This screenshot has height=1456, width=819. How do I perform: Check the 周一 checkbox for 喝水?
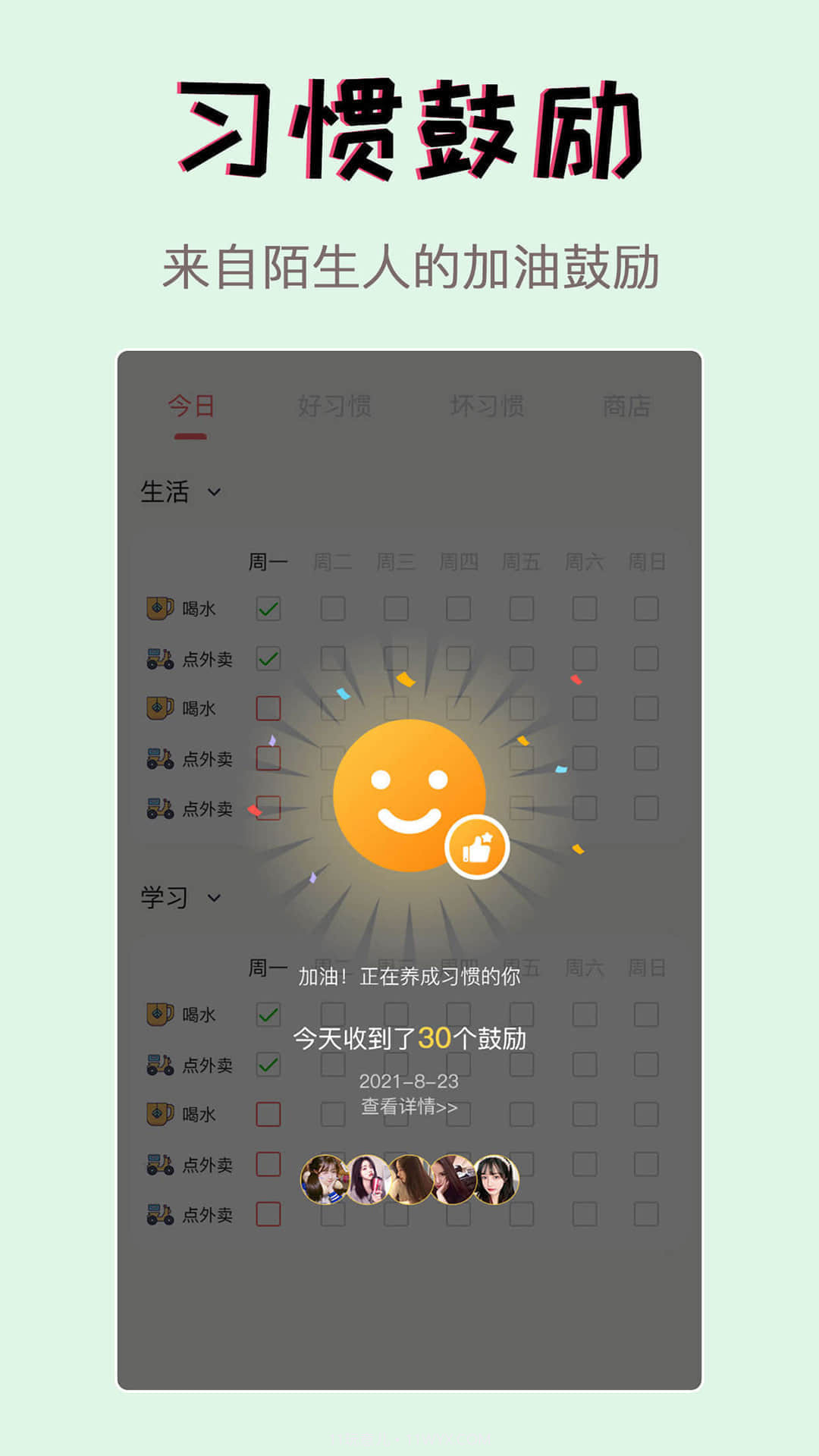tap(268, 607)
